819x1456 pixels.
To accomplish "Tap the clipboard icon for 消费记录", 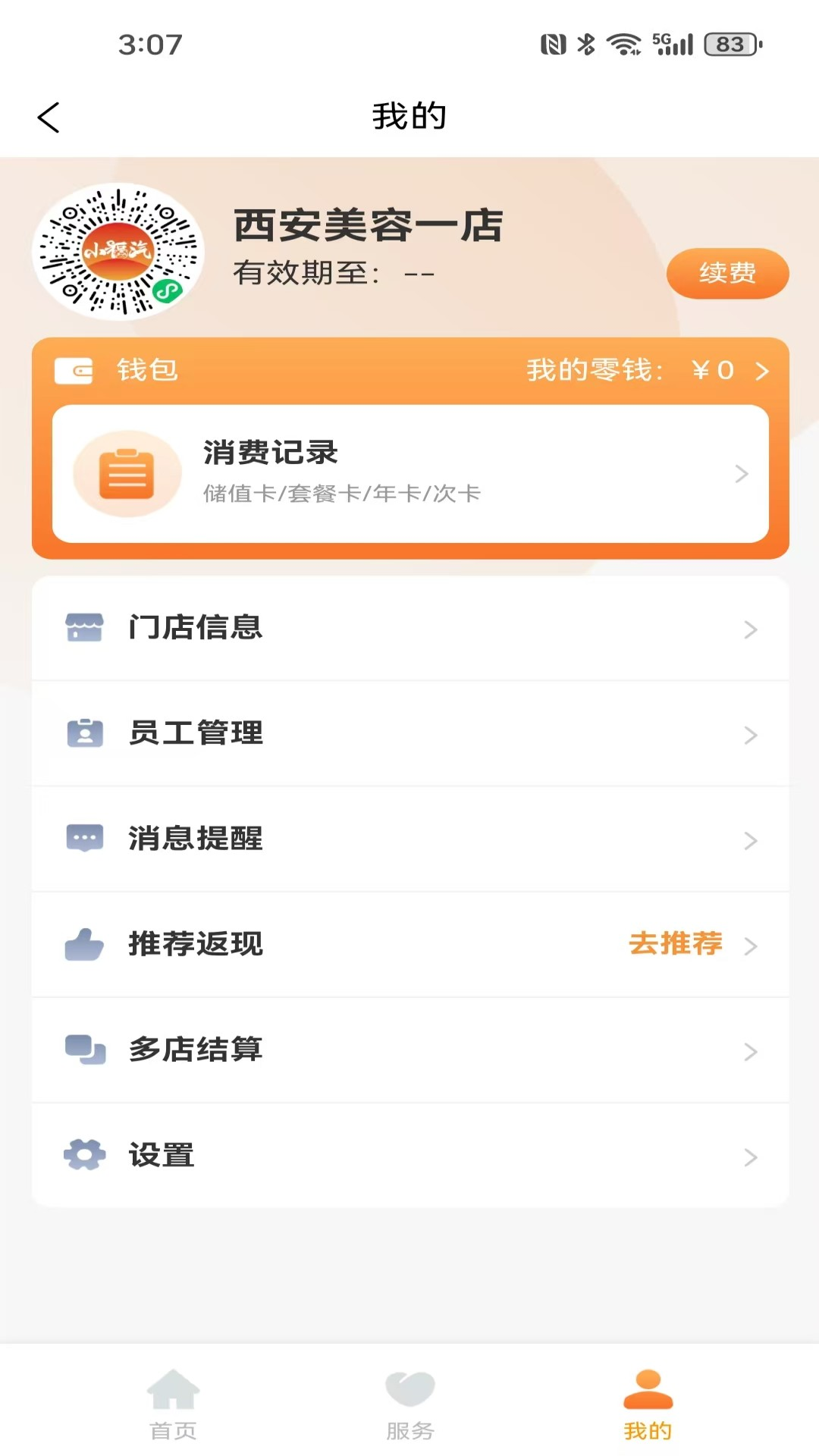I will click(x=127, y=472).
